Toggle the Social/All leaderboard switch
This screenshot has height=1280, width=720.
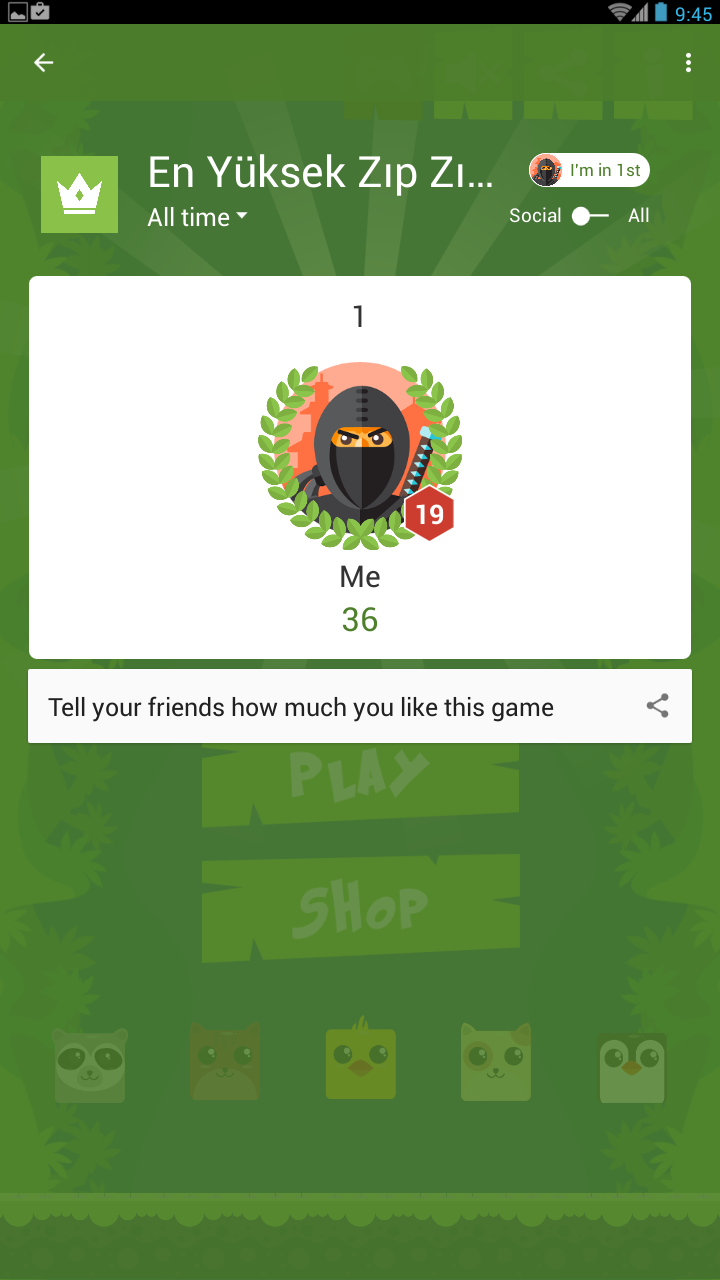(x=590, y=216)
